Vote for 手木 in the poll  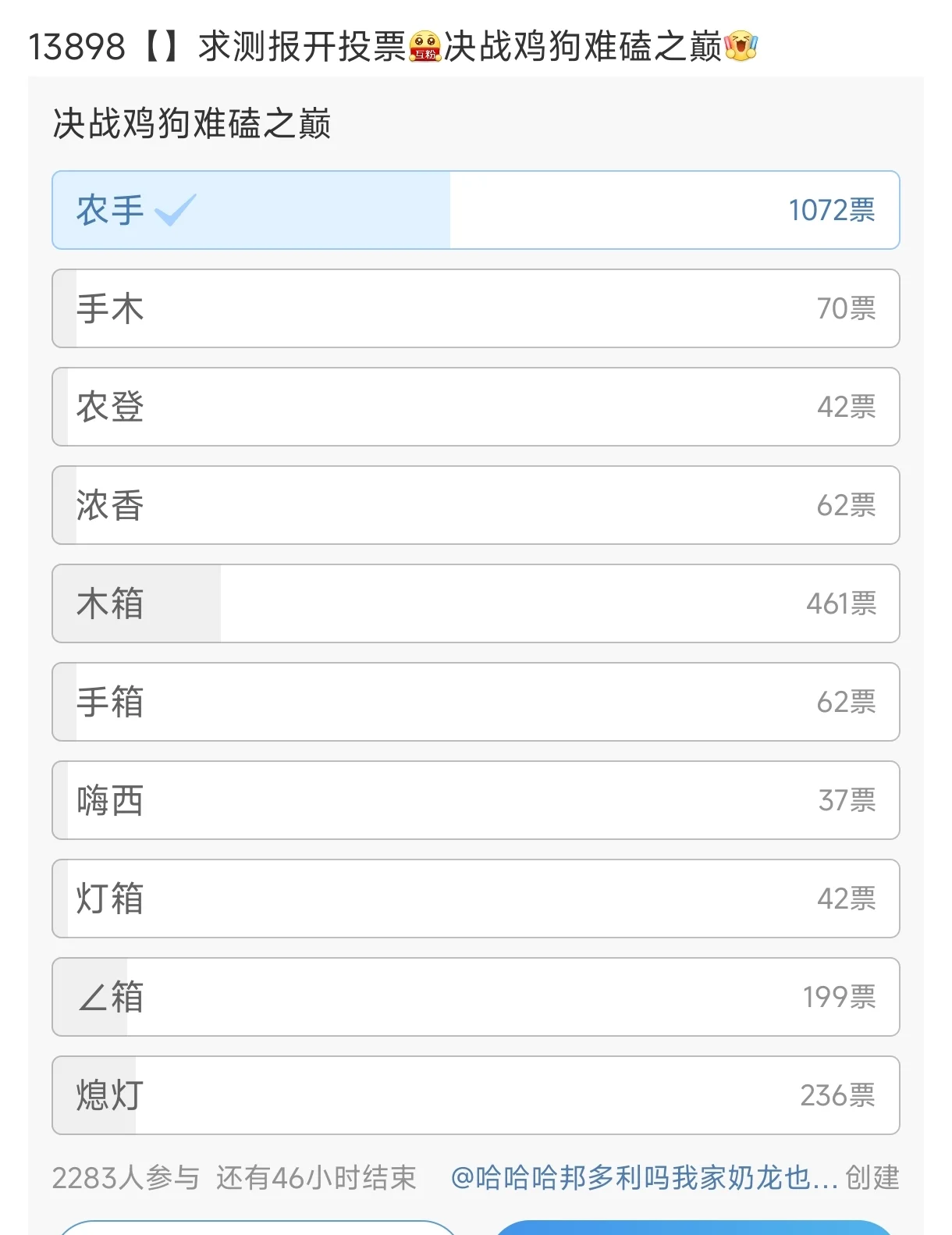point(475,308)
